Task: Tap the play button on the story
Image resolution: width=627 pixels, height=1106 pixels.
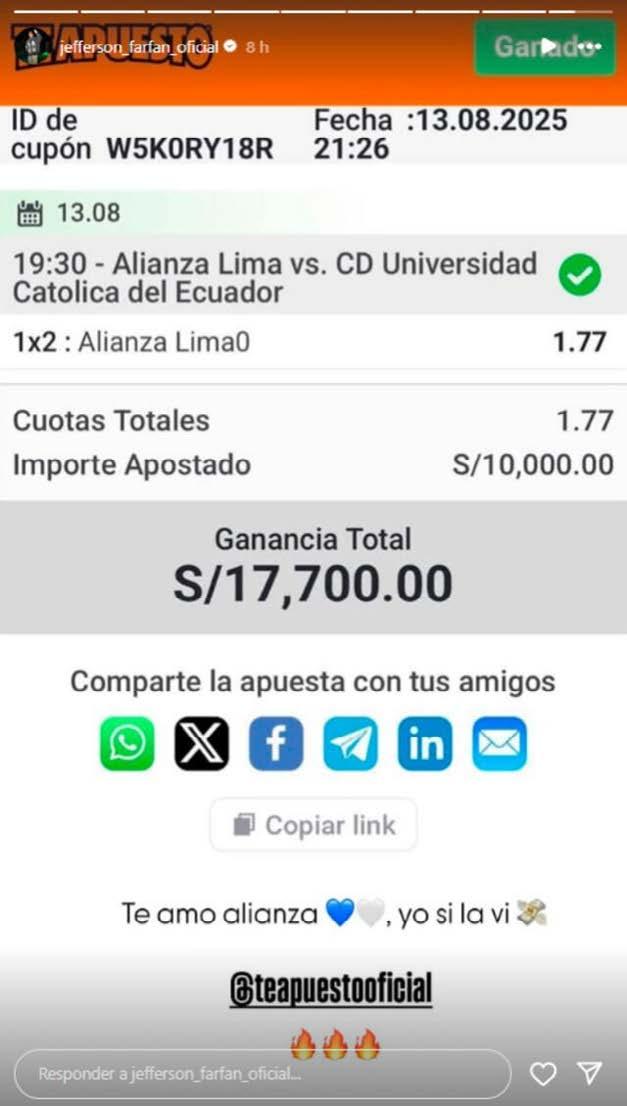Action: click(x=548, y=46)
